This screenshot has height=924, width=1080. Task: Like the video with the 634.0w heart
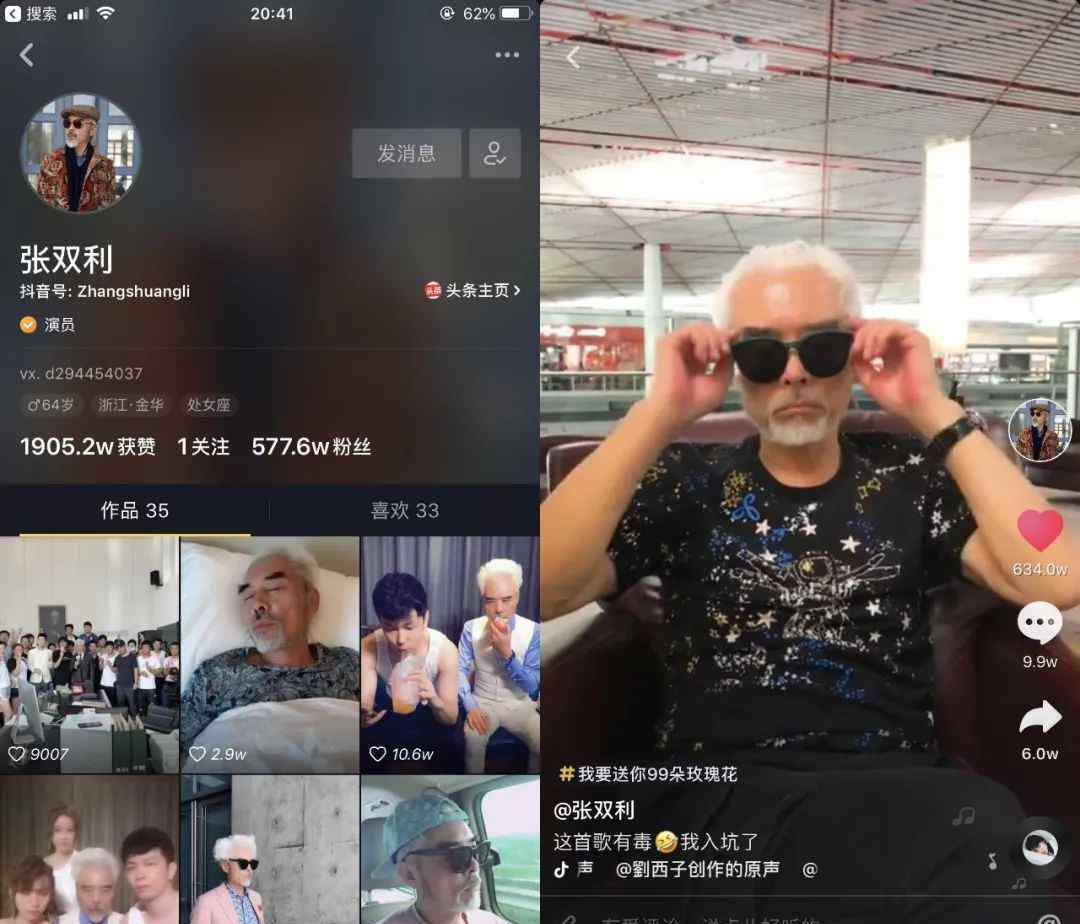click(x=1040, y=531)
